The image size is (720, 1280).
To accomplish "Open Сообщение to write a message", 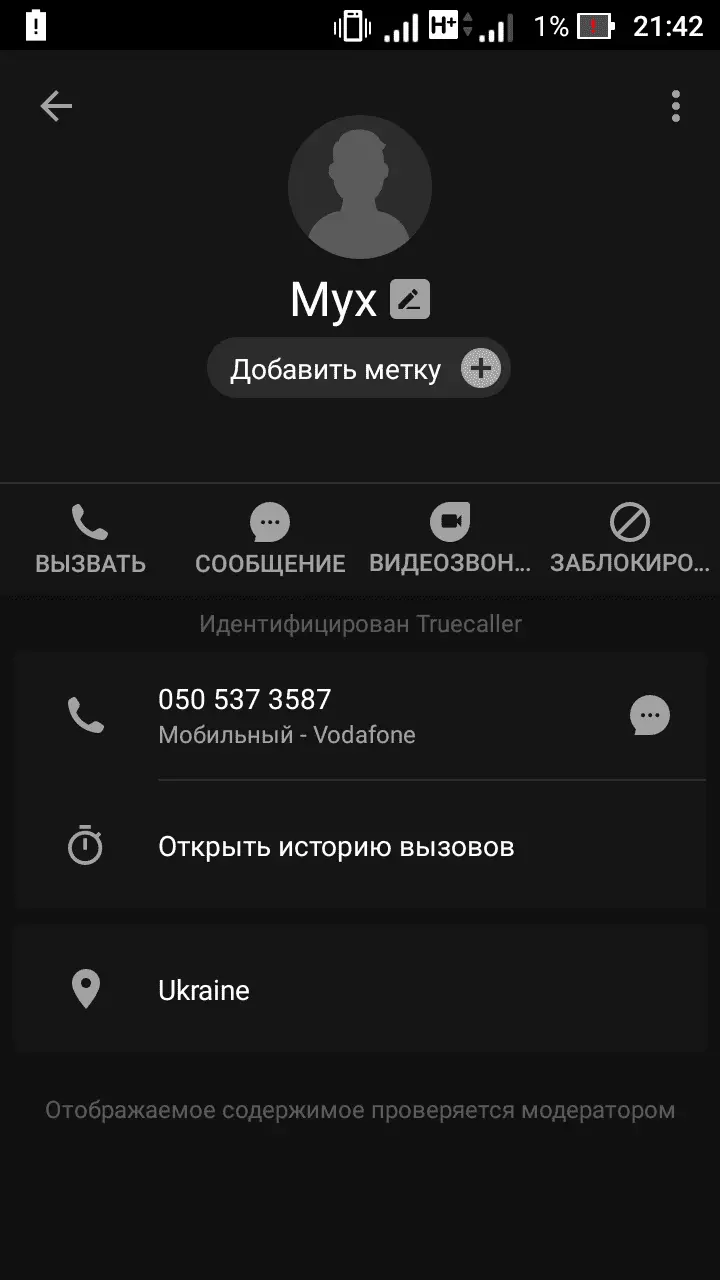I will click(x=270, y=540).
